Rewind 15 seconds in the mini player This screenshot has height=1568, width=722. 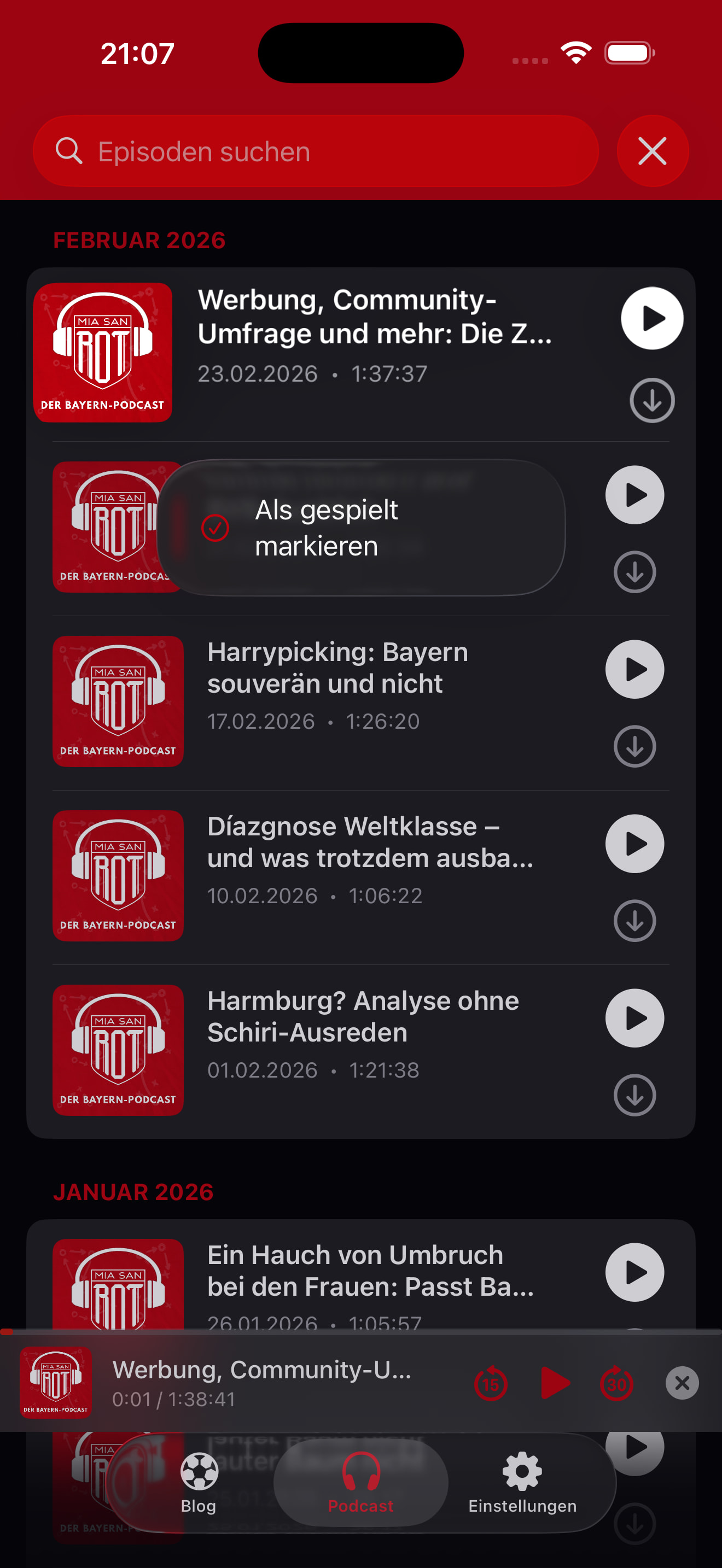point(490,1384)
